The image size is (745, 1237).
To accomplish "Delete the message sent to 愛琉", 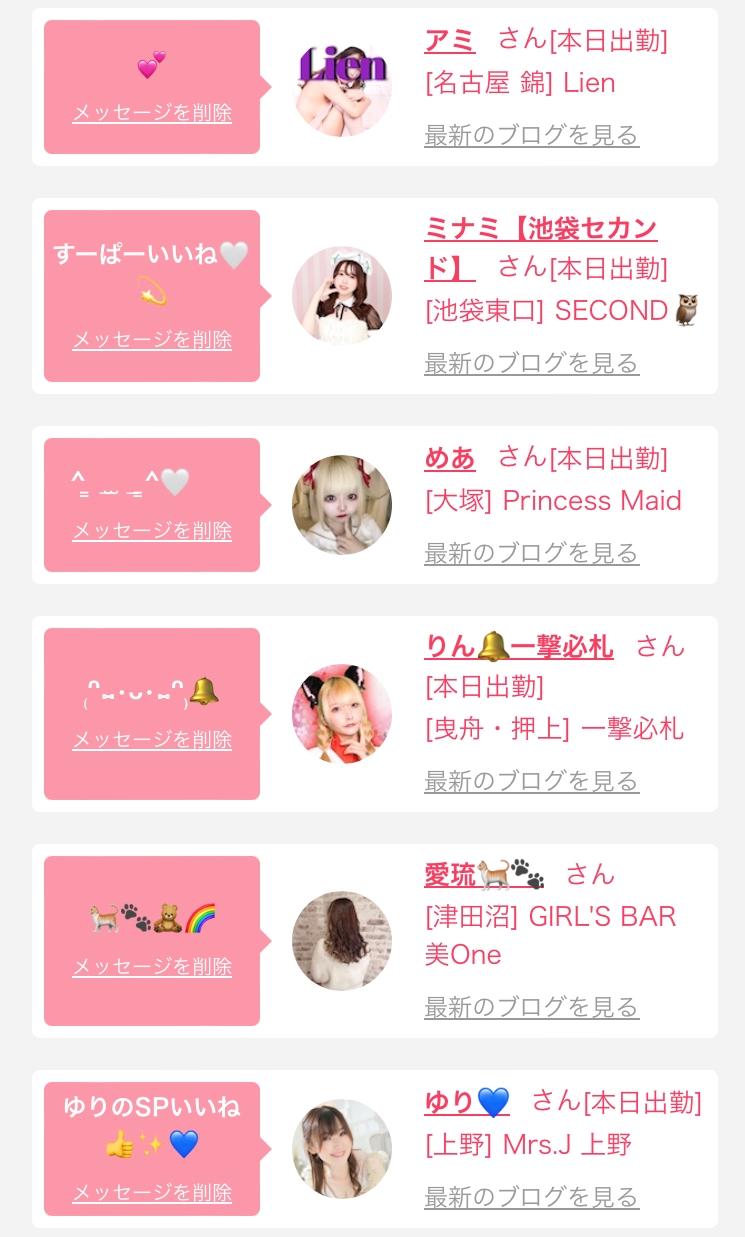I will pos(152,967).
